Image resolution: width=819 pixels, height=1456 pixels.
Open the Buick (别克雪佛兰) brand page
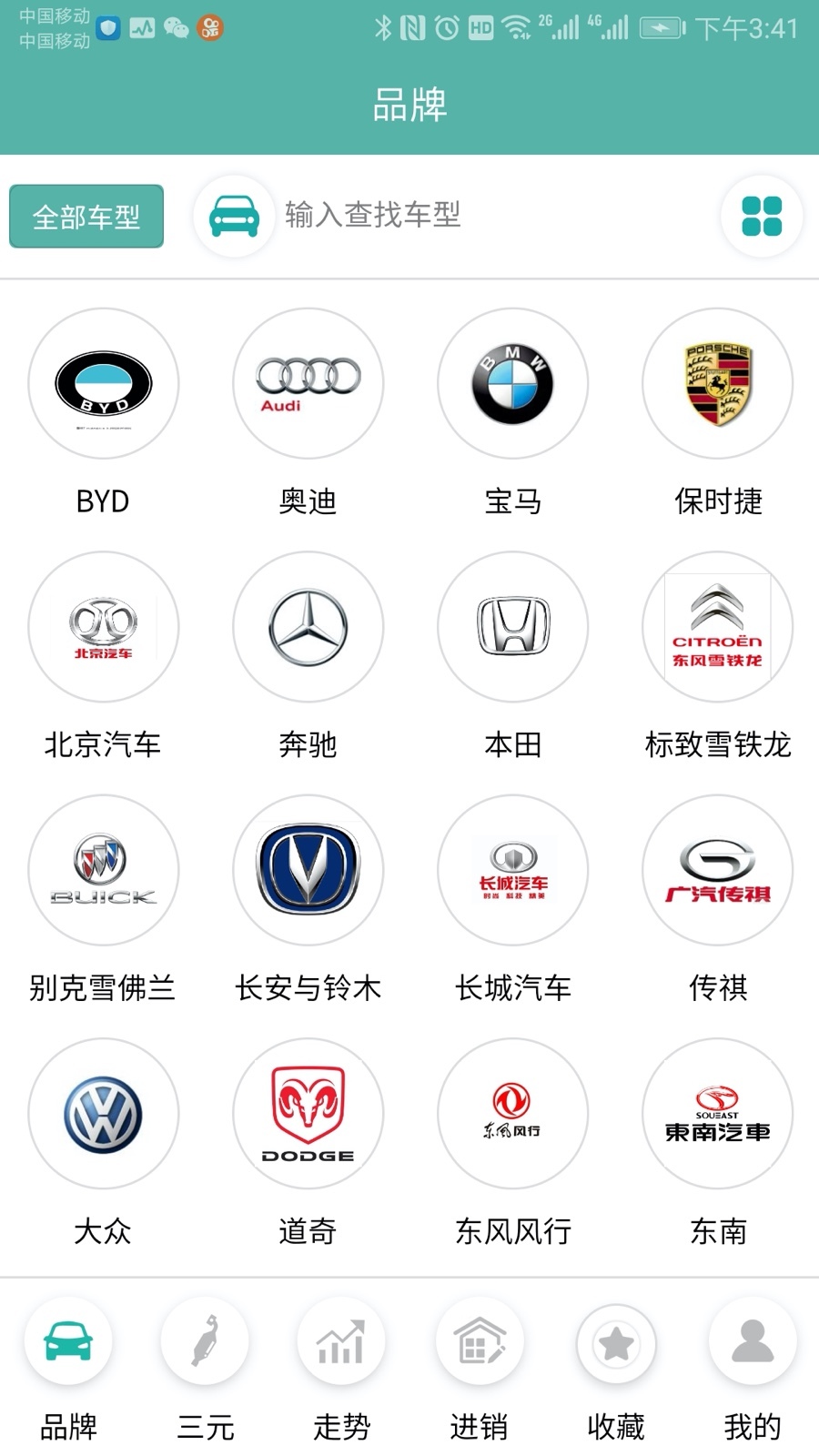(103, 870)
